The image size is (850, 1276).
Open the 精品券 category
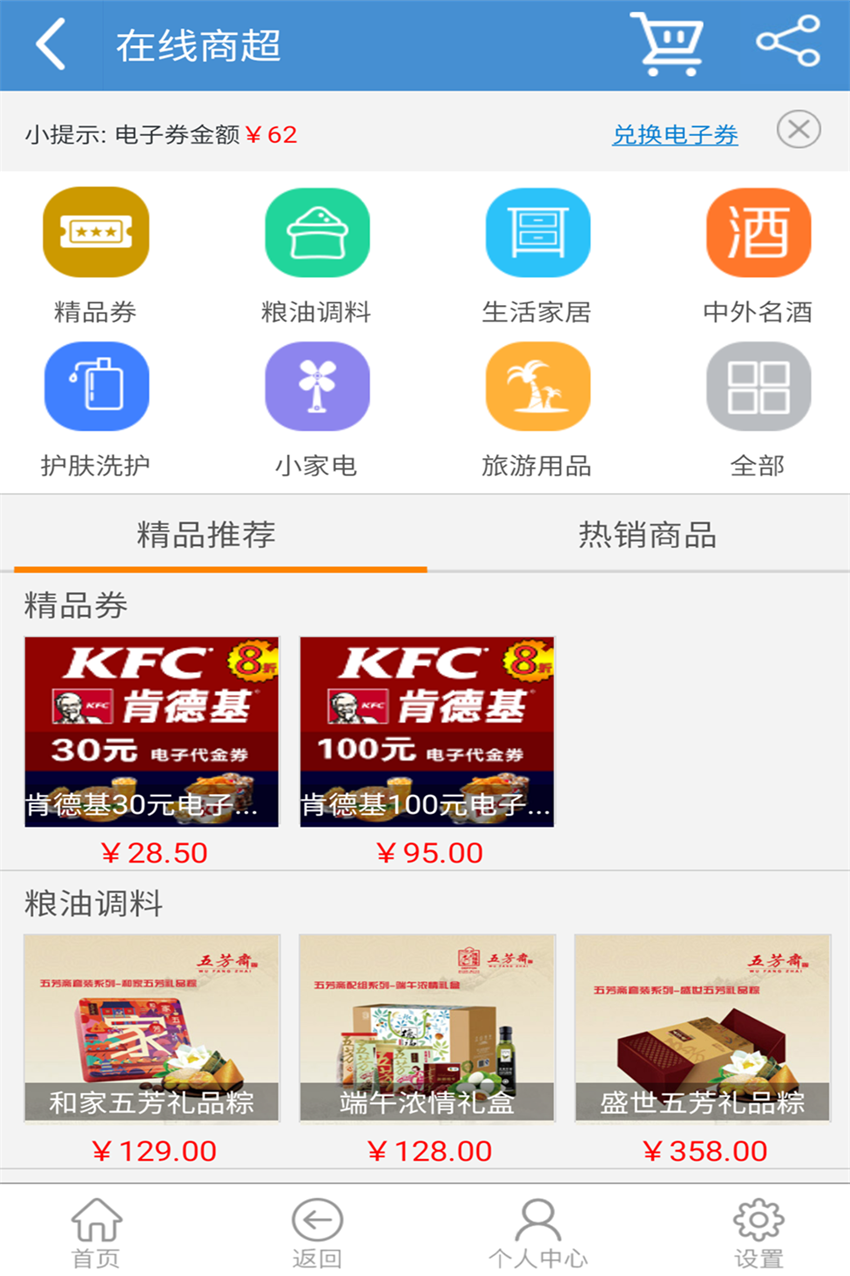click(96, 233)
